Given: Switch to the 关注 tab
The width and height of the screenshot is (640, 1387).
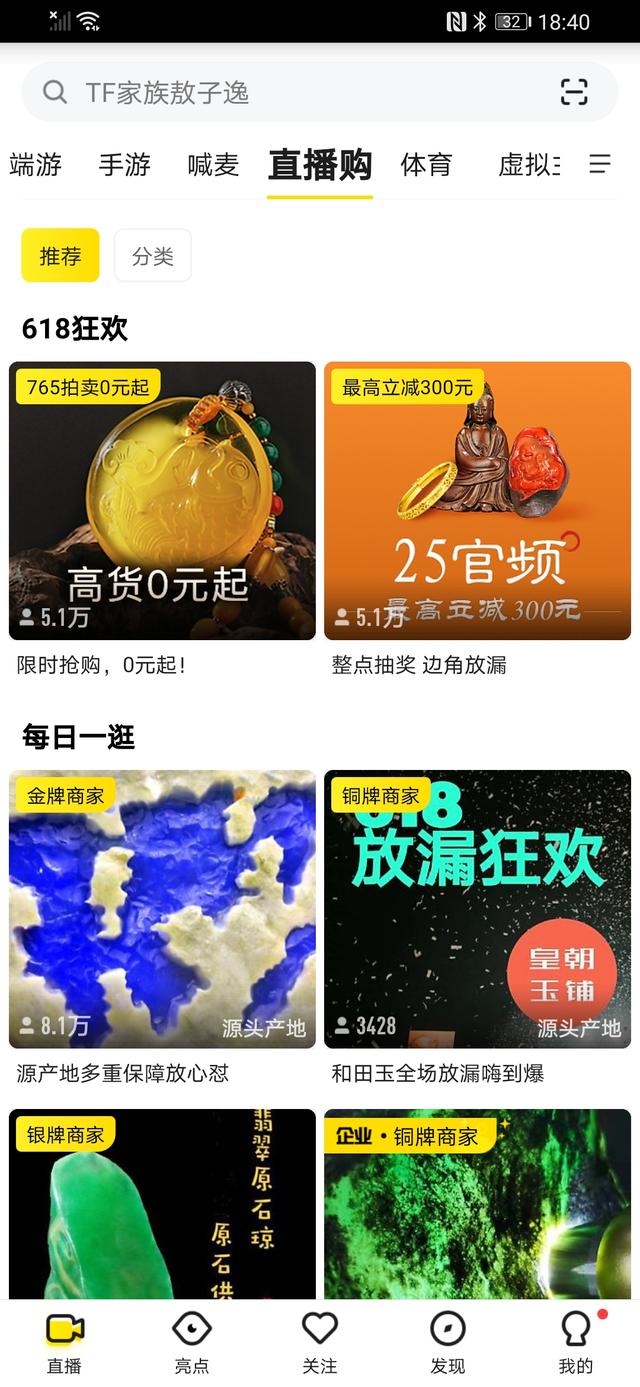Looking at the screenshot, I should [x=320, y=1343].
